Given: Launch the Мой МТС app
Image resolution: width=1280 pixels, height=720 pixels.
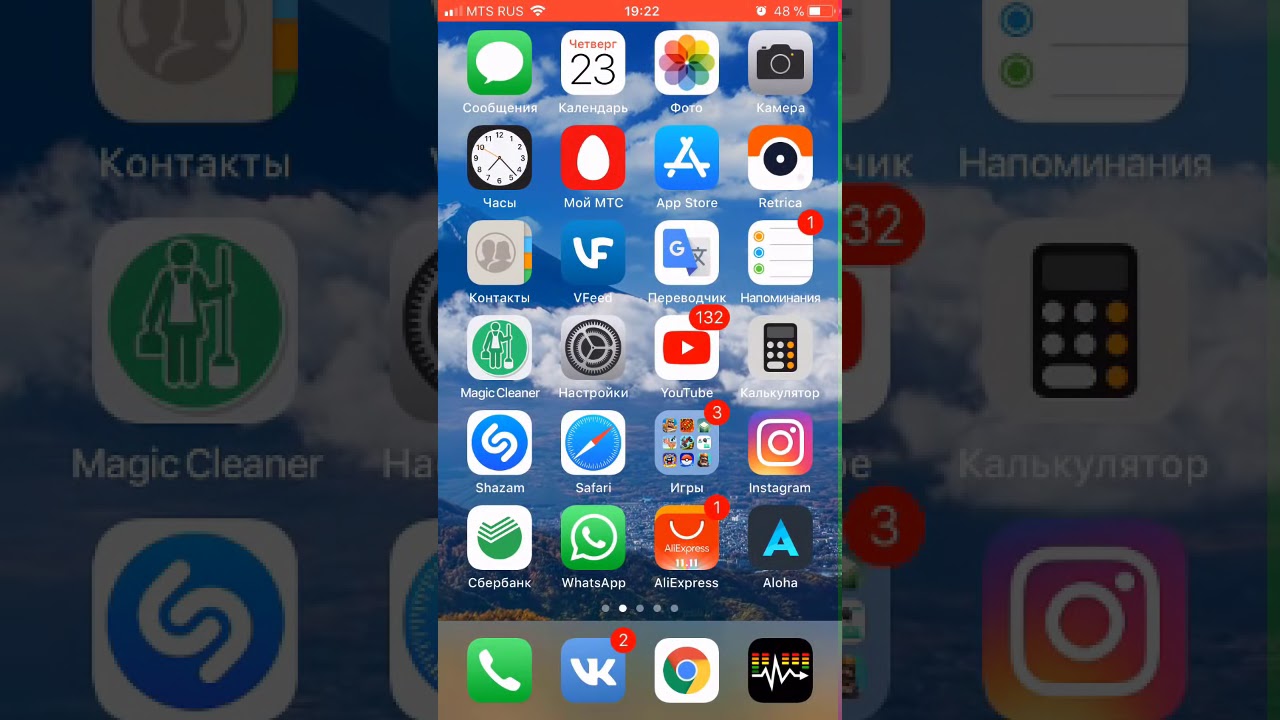Looking at the screenshot, I should click(x=593, y=158).
